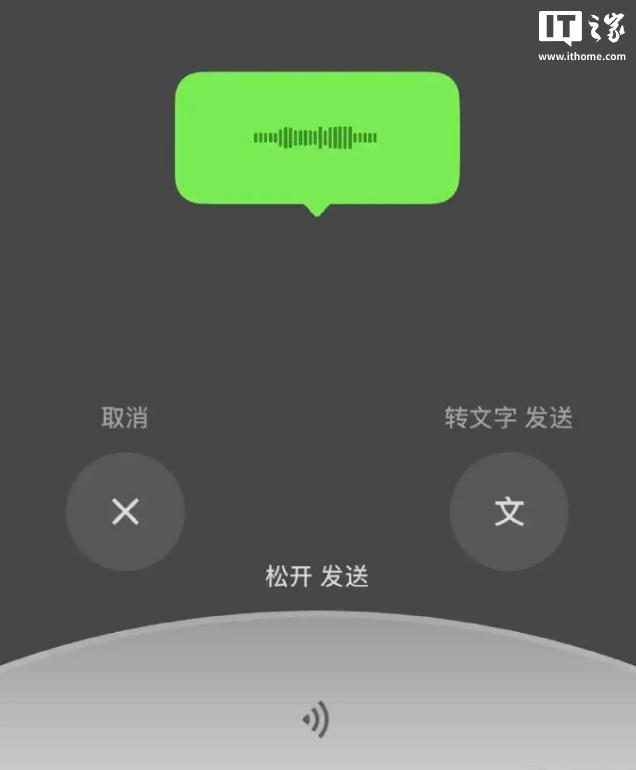Tap the voice recording area with sound icon

(x=317, y=718)
